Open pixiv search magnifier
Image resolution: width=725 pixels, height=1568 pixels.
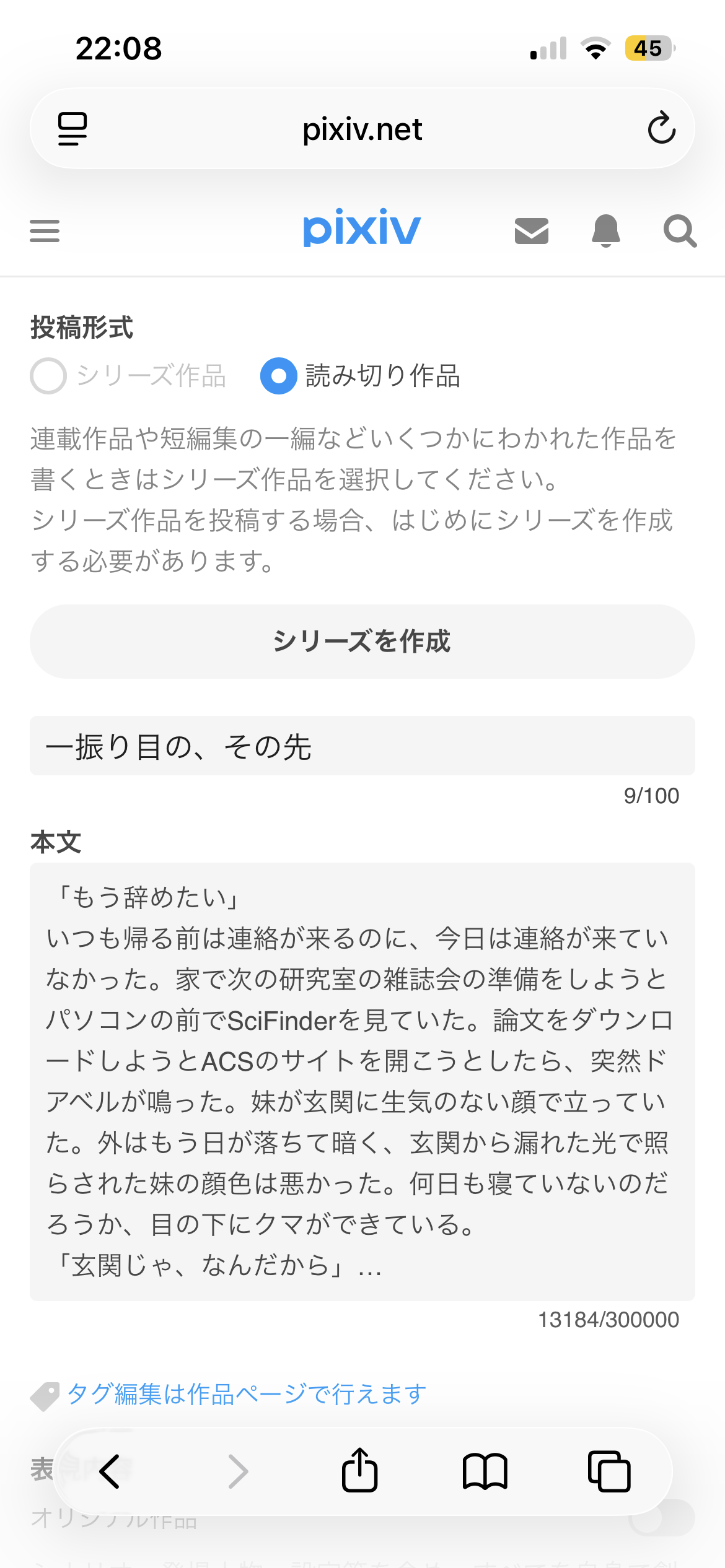point(680,231)
